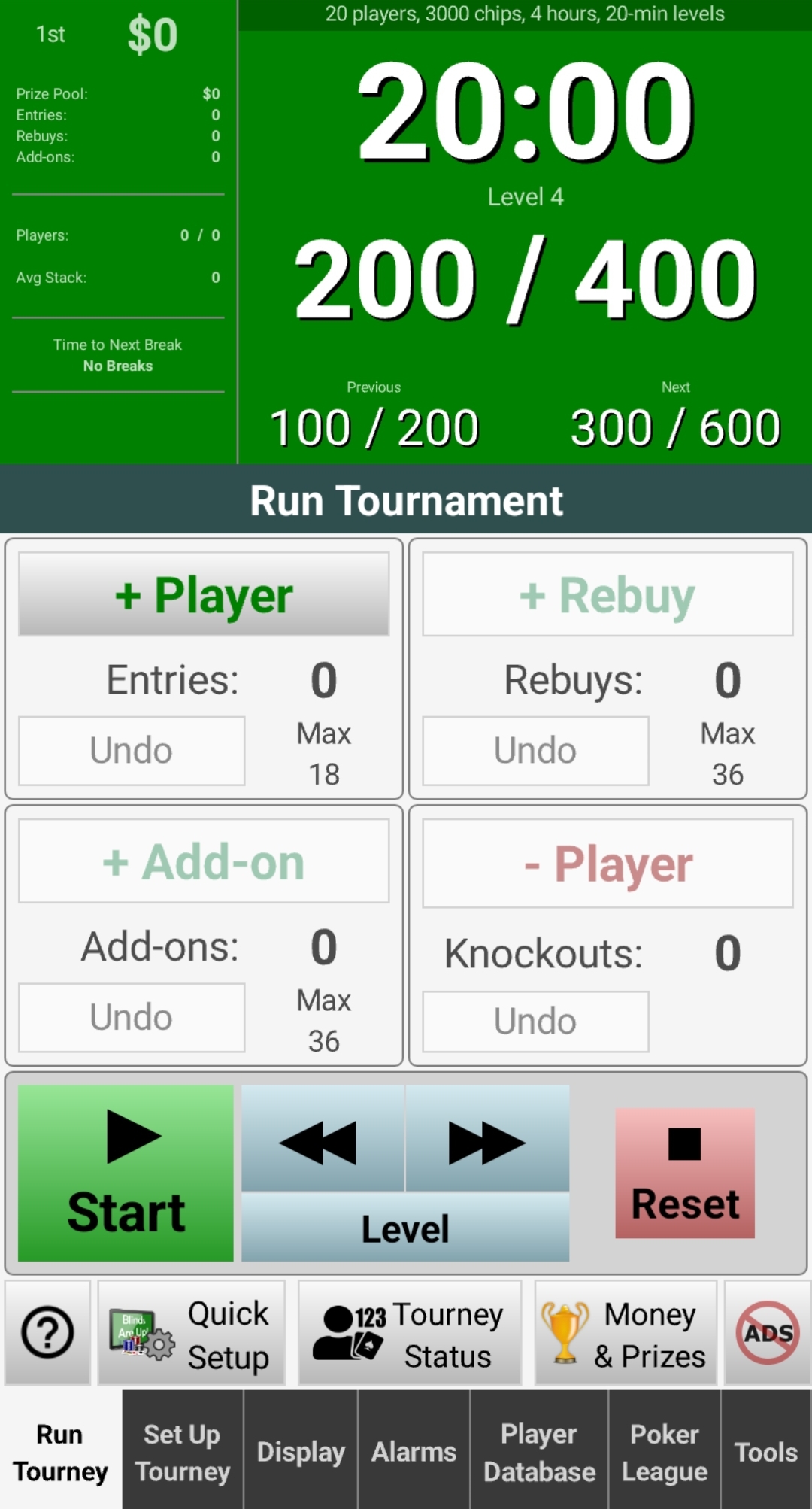812x1509 pixels.
Task: Open the help question mark
Action: pyautogui.click(x=47, y=1333)
